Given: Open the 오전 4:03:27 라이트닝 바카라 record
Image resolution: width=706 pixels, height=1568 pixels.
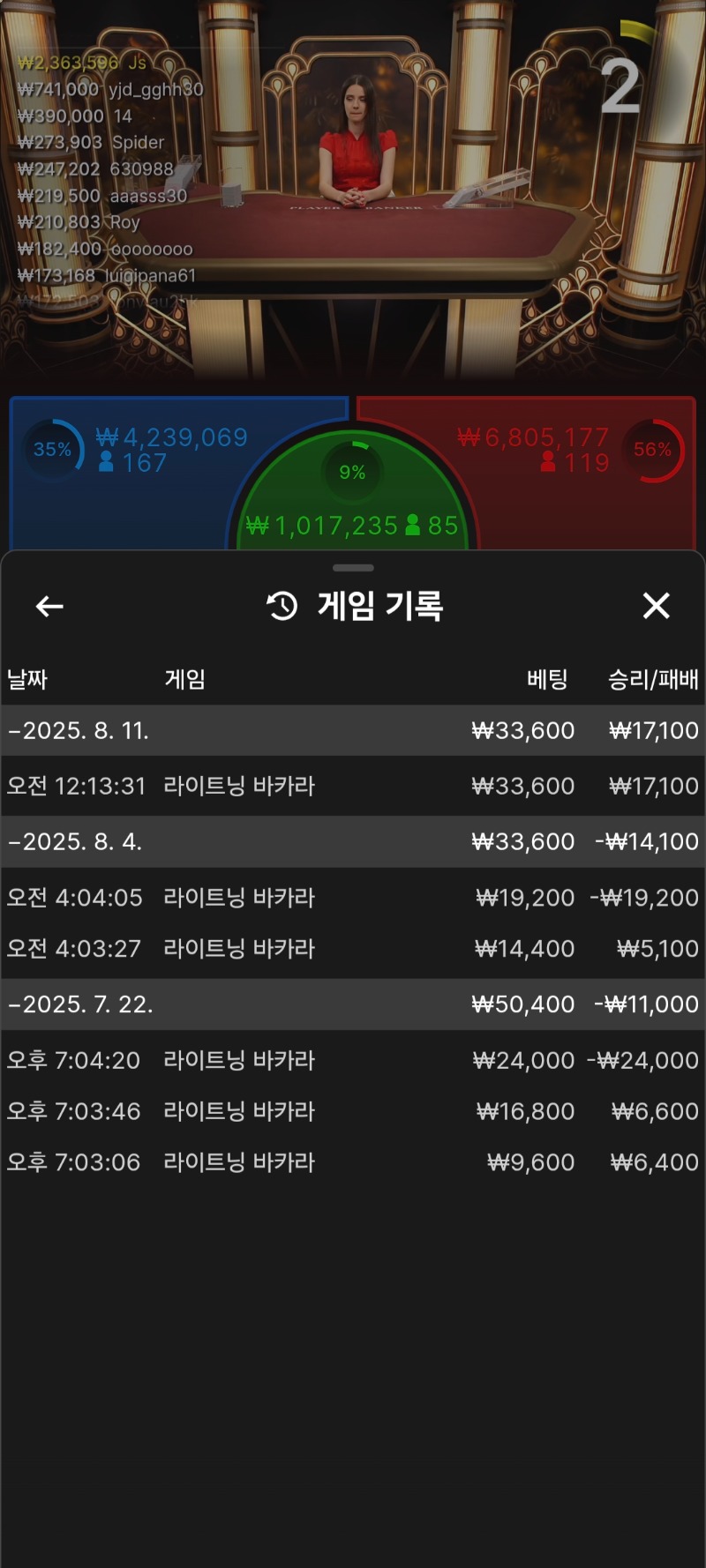Looking at the screenshot, I should (x=353, y=949).
